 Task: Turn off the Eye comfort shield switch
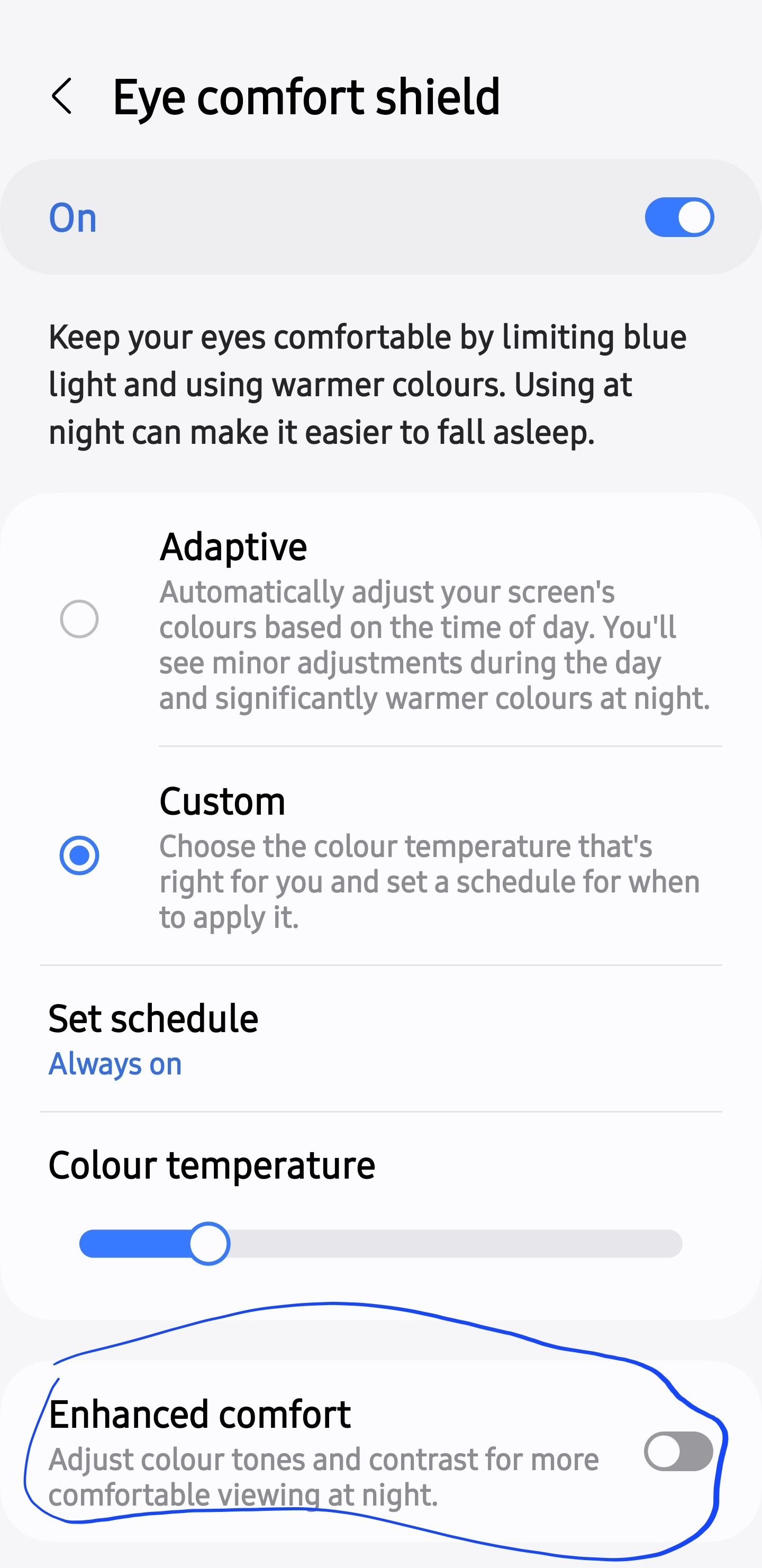(678, 217)
